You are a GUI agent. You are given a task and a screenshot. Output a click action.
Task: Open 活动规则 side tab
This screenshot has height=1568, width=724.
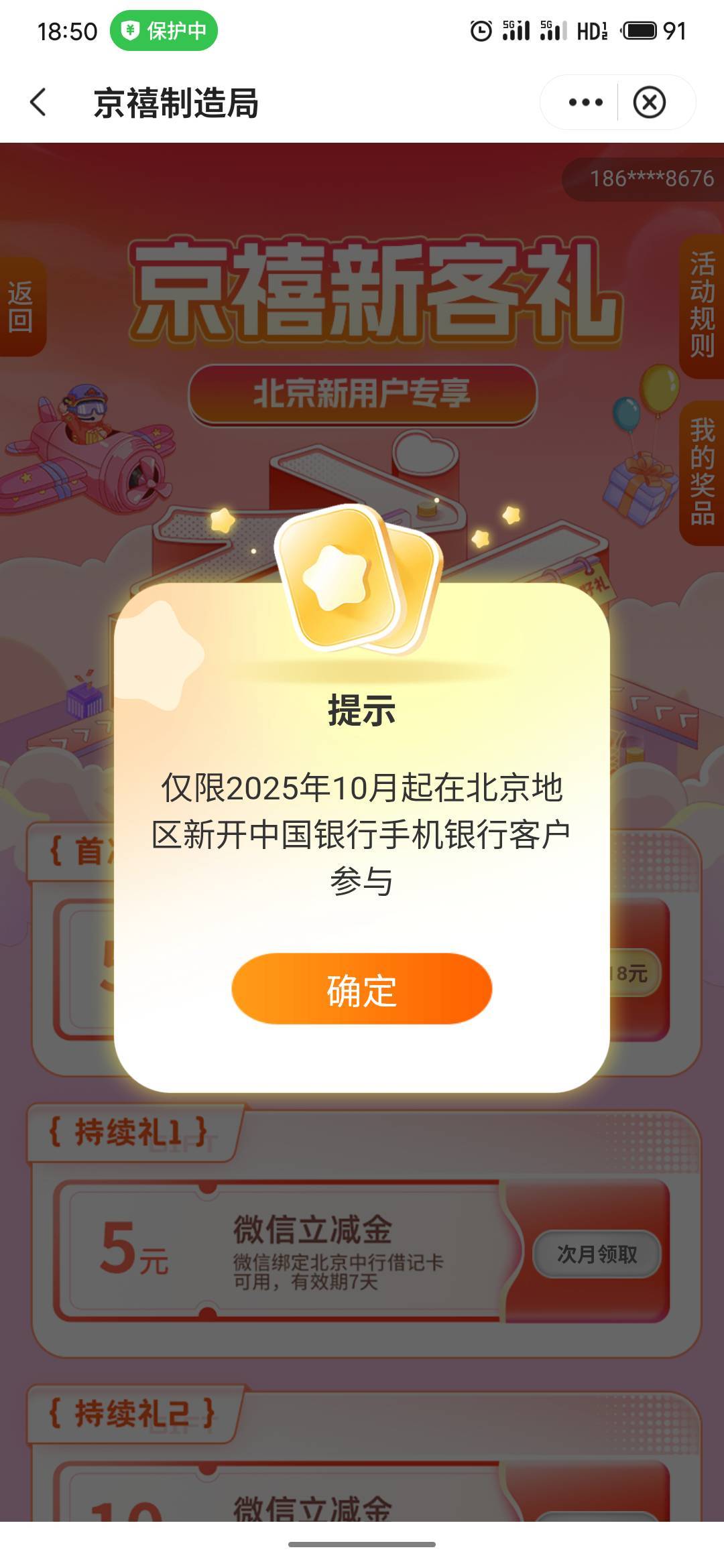(x=702, y=305)
